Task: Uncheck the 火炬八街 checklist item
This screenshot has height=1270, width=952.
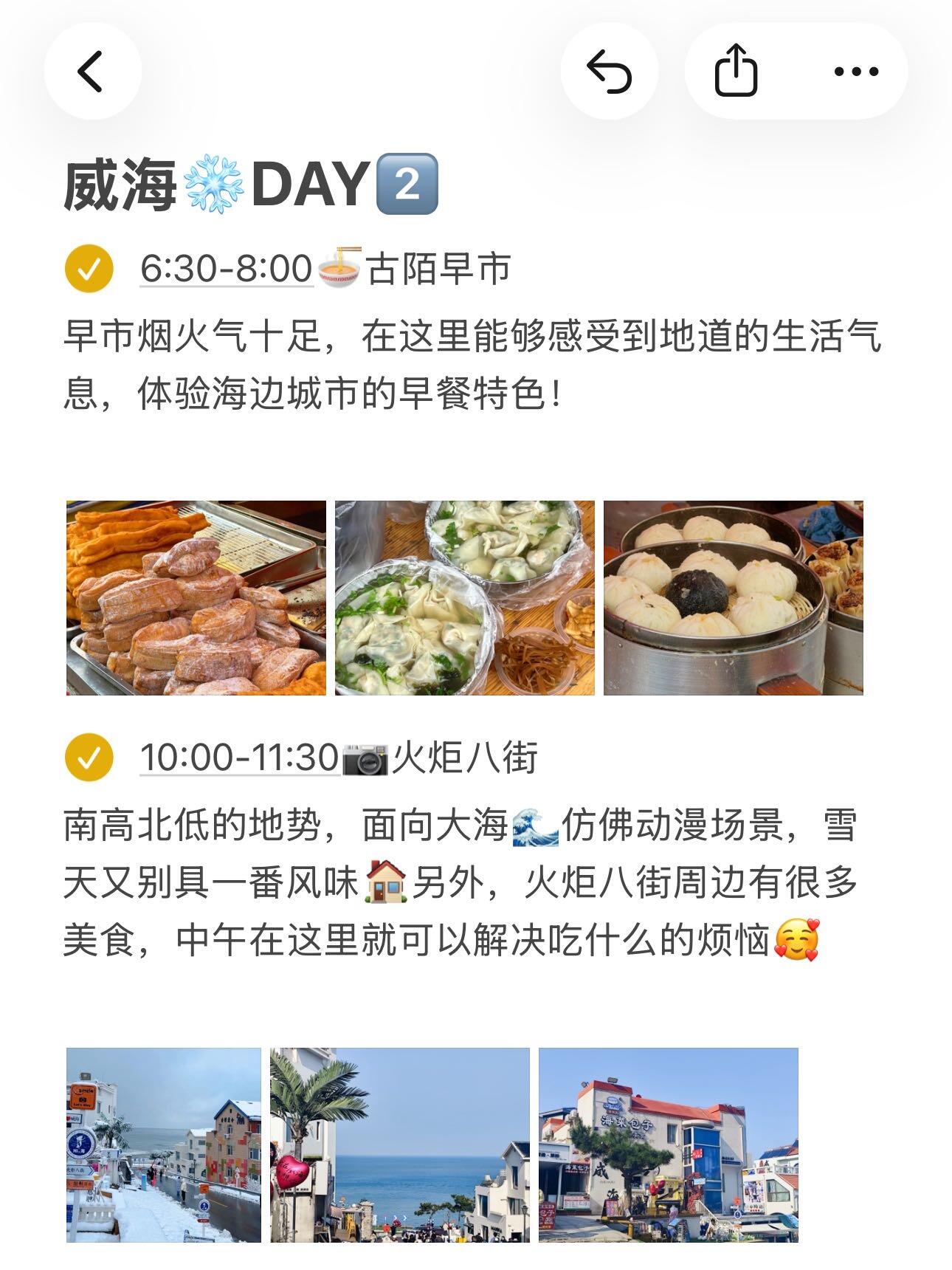Action: [x=89, y=758]
